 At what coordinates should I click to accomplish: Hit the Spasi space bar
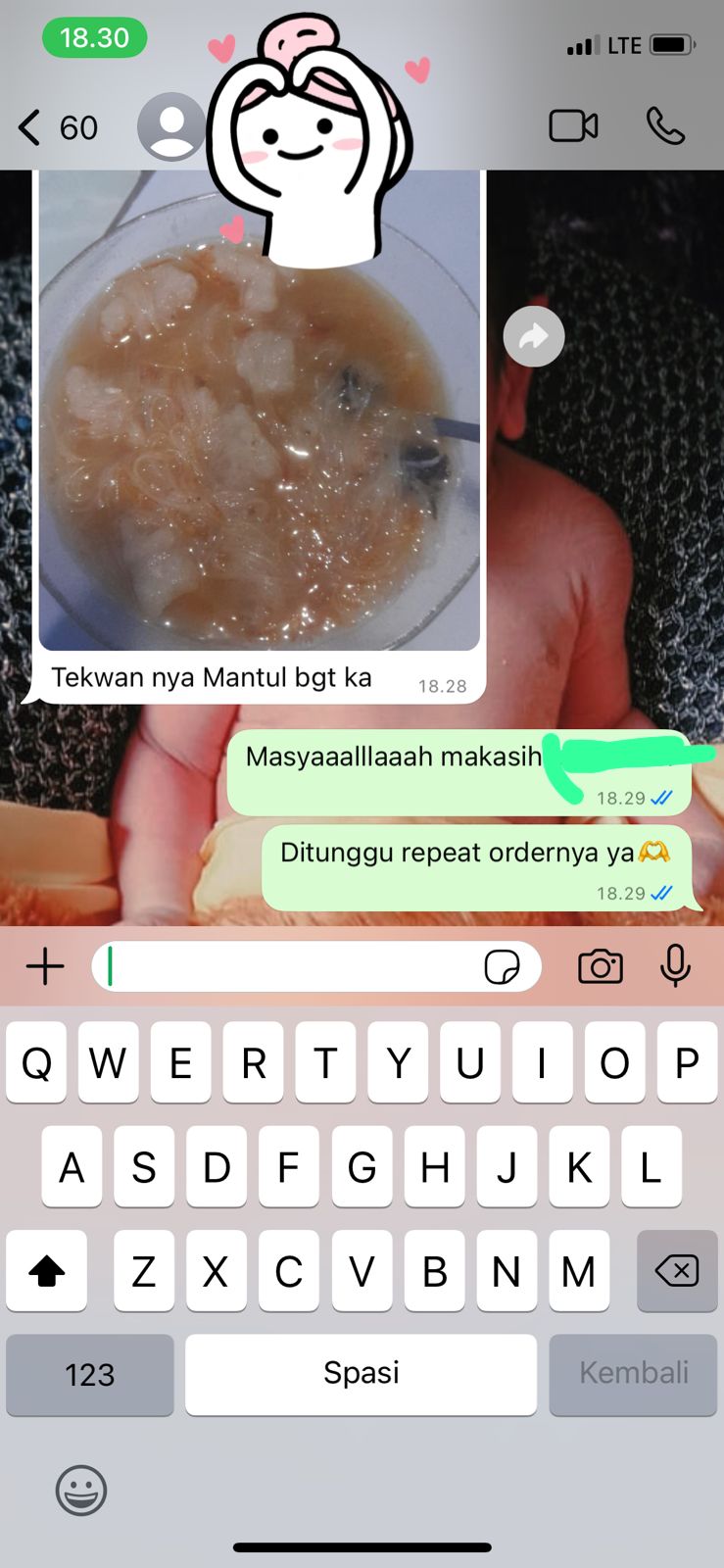(361, 1374)
